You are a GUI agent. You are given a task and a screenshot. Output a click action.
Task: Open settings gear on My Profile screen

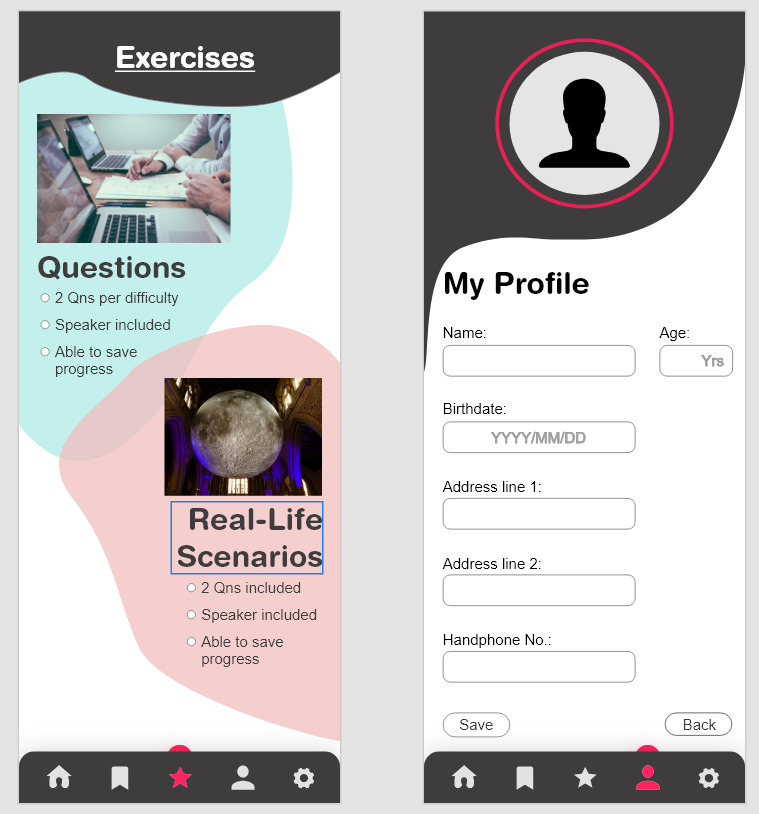[x=709, y=778]
